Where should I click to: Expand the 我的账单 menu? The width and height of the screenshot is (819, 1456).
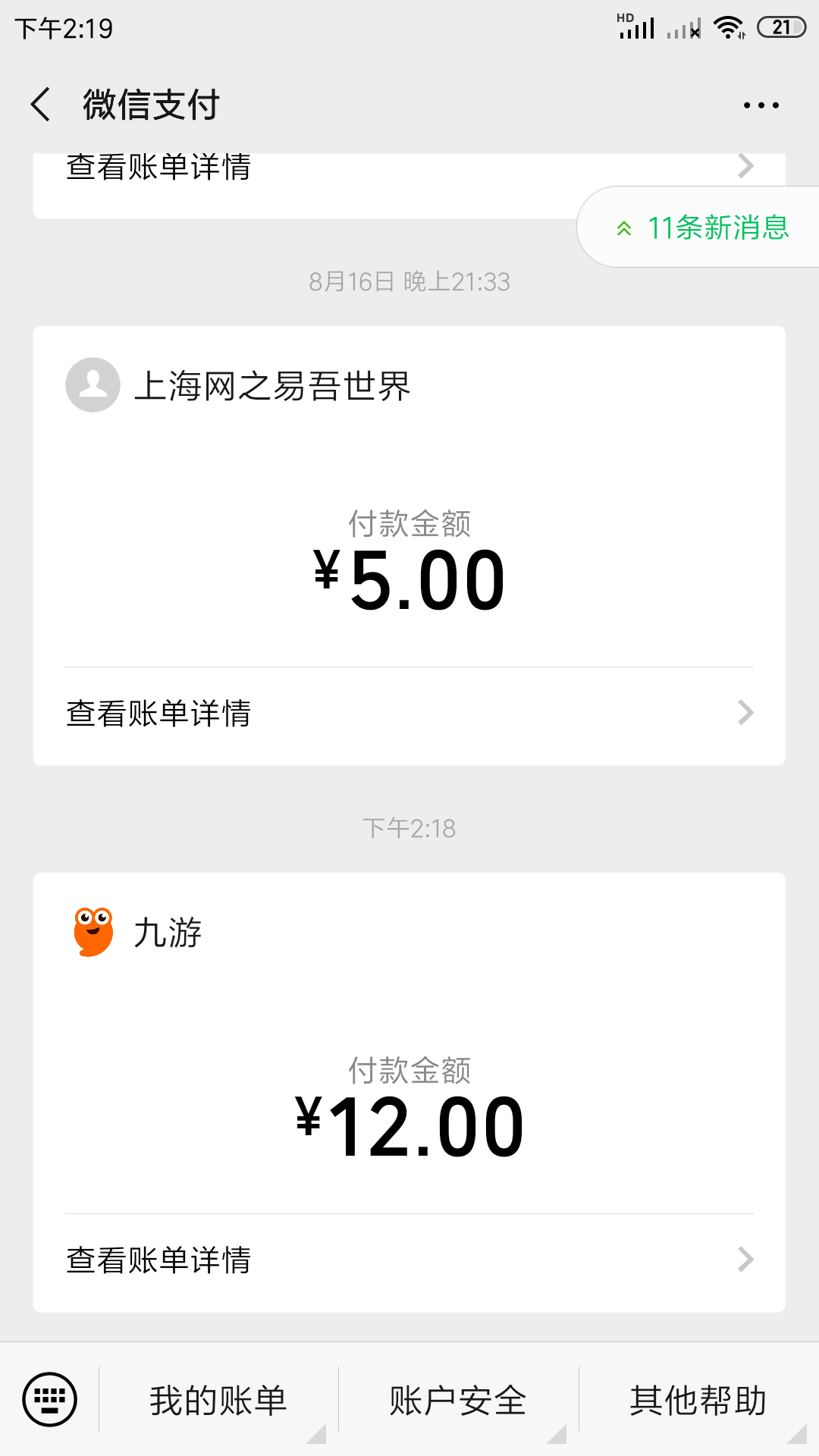click(x=218, y=1401)
